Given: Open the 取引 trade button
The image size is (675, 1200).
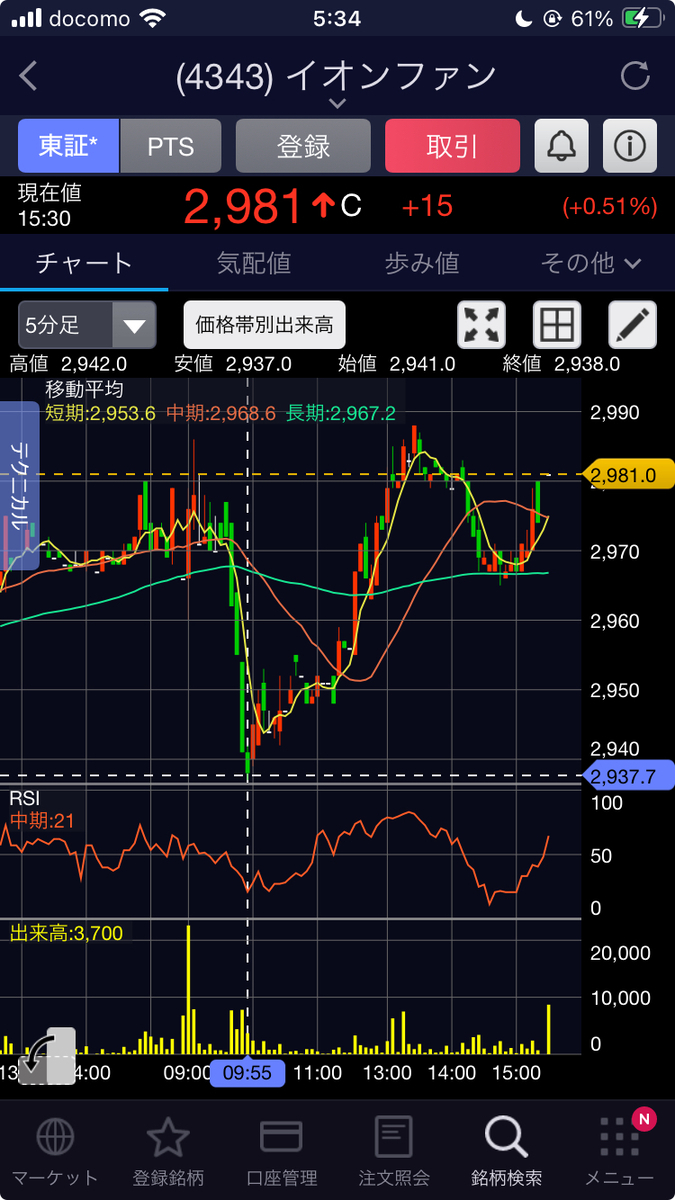Looking at the screenshot, I should (x=452, y=146).
